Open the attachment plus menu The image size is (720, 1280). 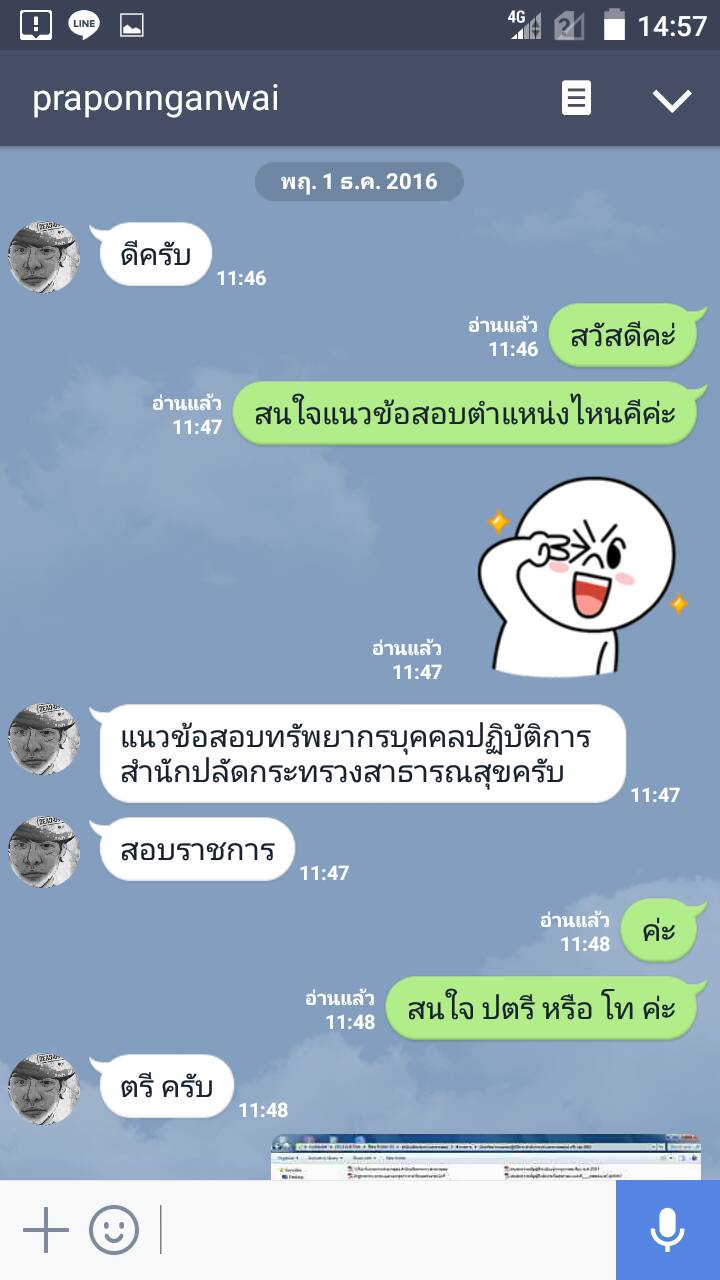pos(45,1229)
